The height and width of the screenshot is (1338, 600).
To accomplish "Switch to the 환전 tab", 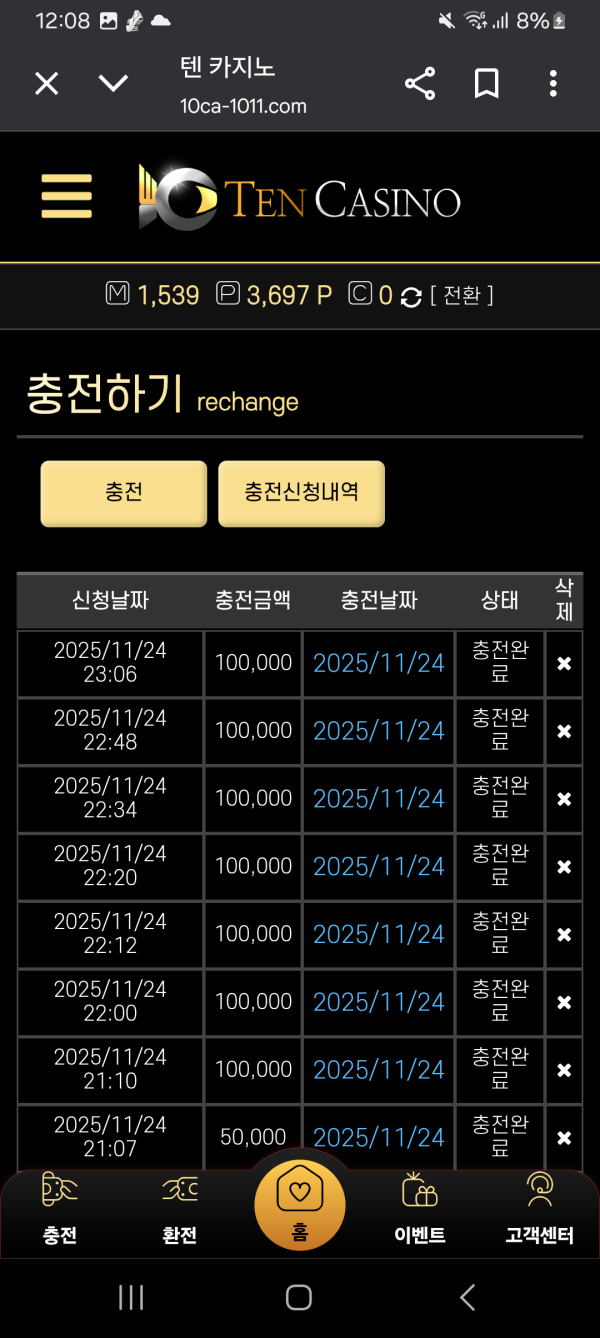I will [180, 1212].
